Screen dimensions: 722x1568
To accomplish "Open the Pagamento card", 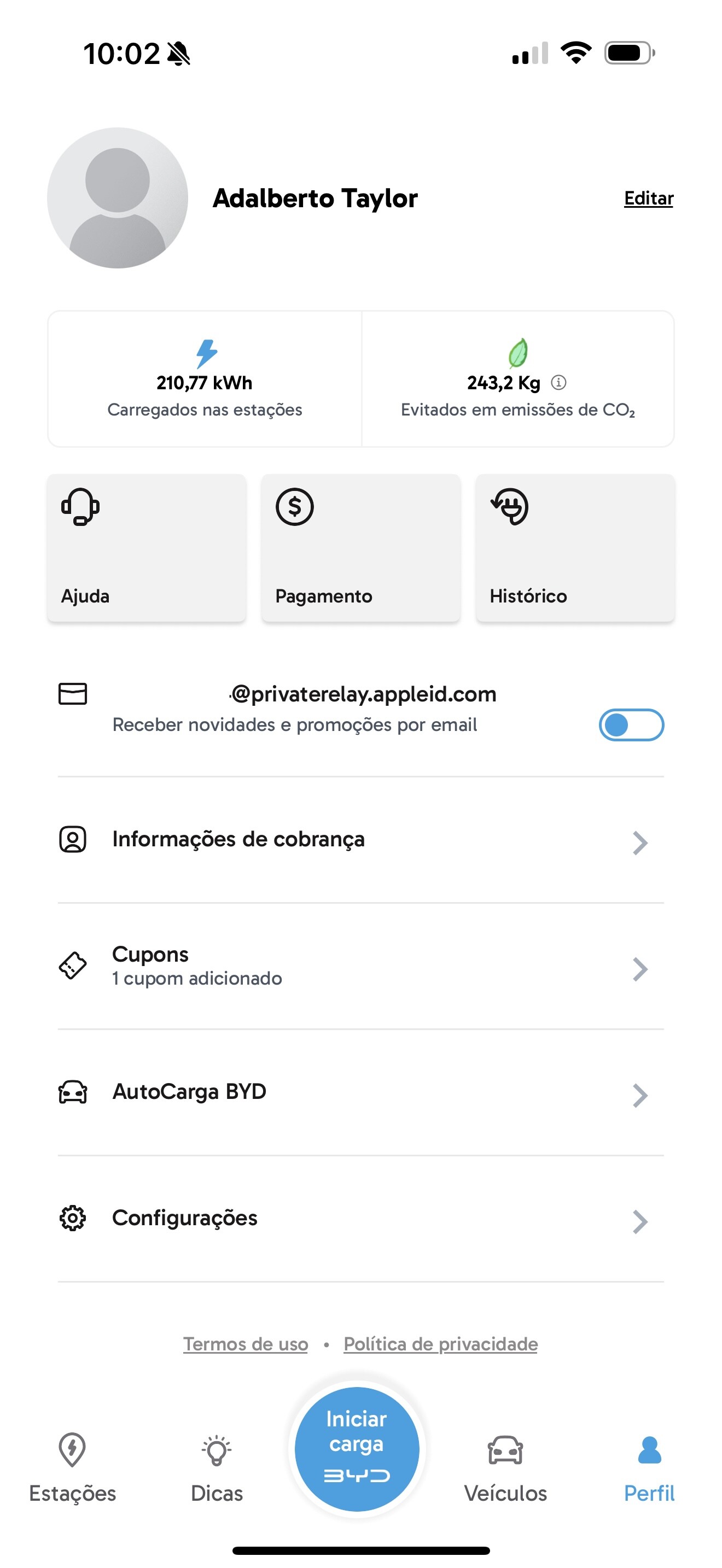I will (361, 548).
